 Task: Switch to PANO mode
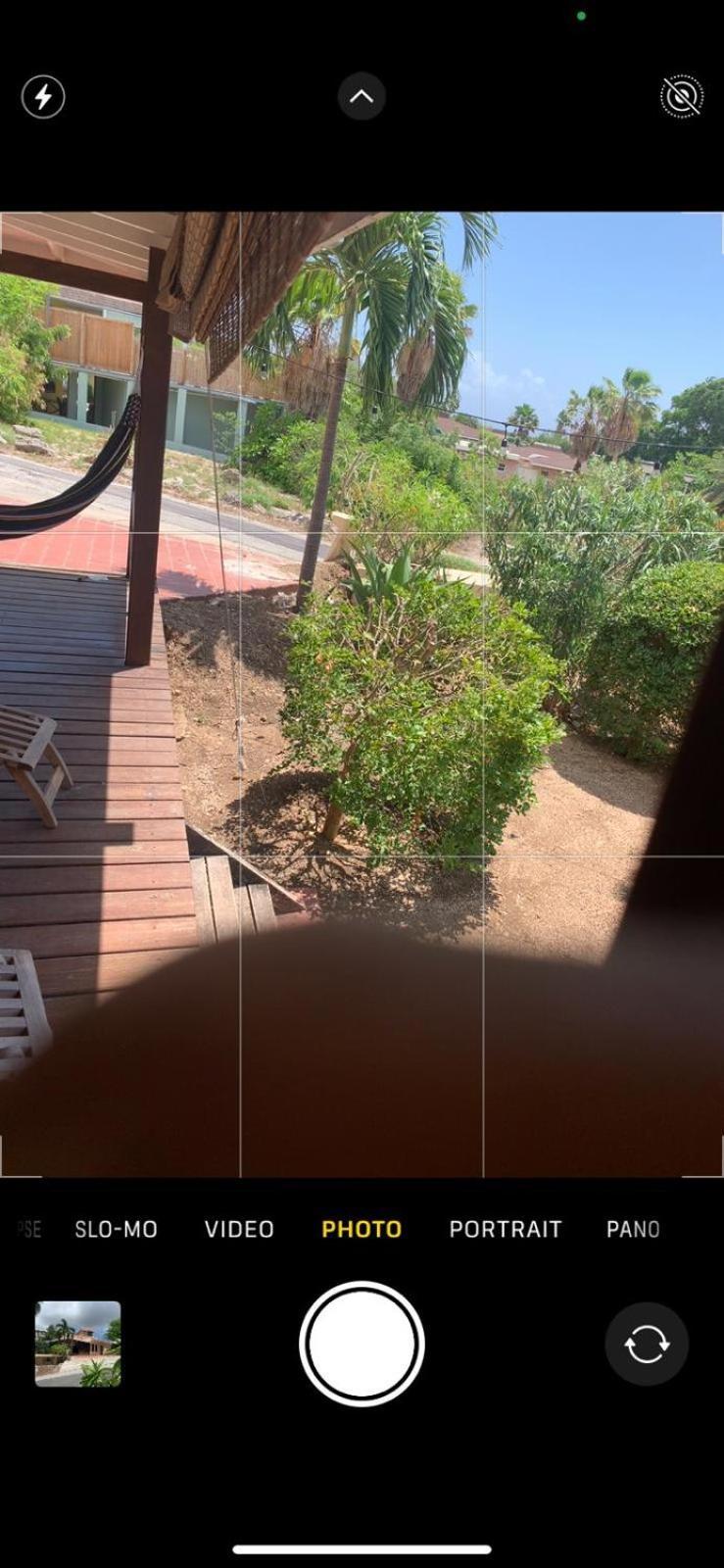click(x=633, y=1229)
